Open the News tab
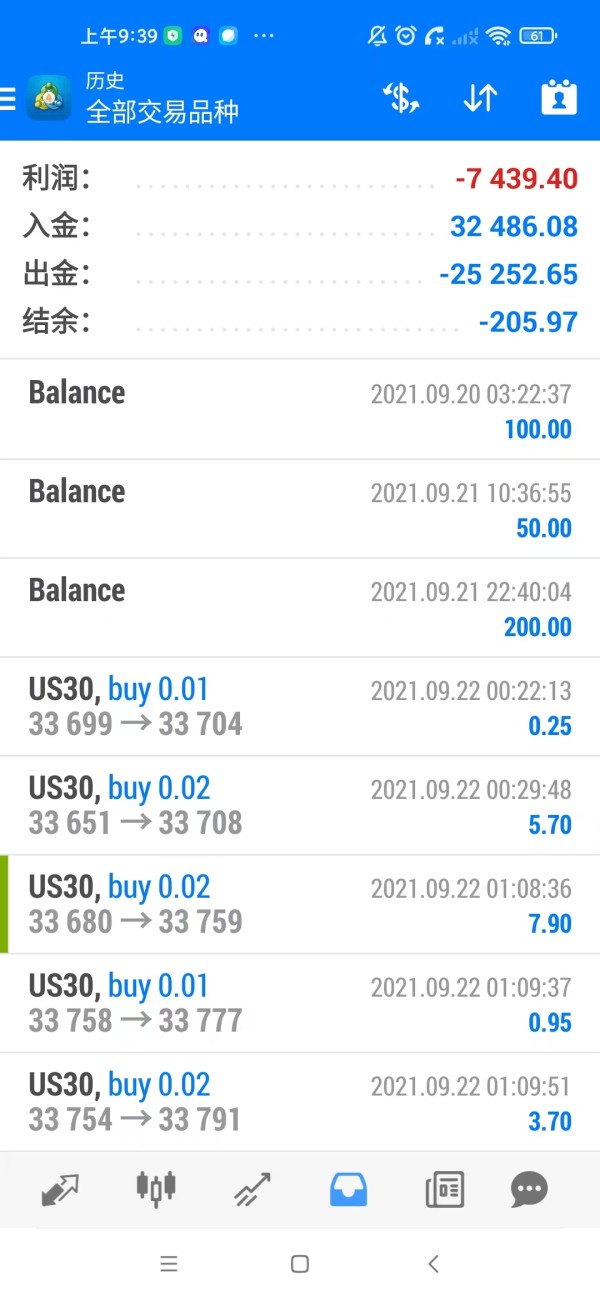The height and width of the screenshot is (1300, 600). pos(444,1189)
